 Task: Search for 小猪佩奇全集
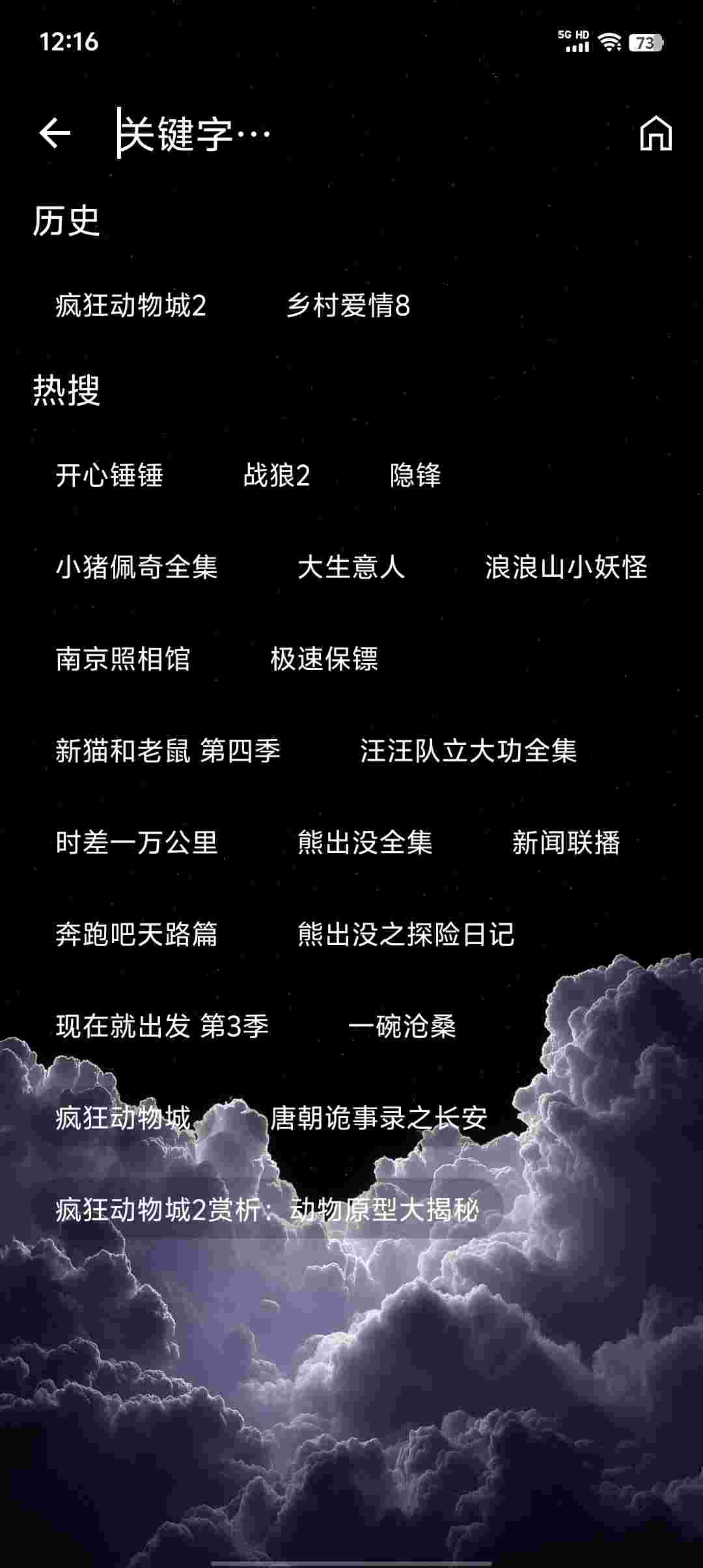coord(137,567)
